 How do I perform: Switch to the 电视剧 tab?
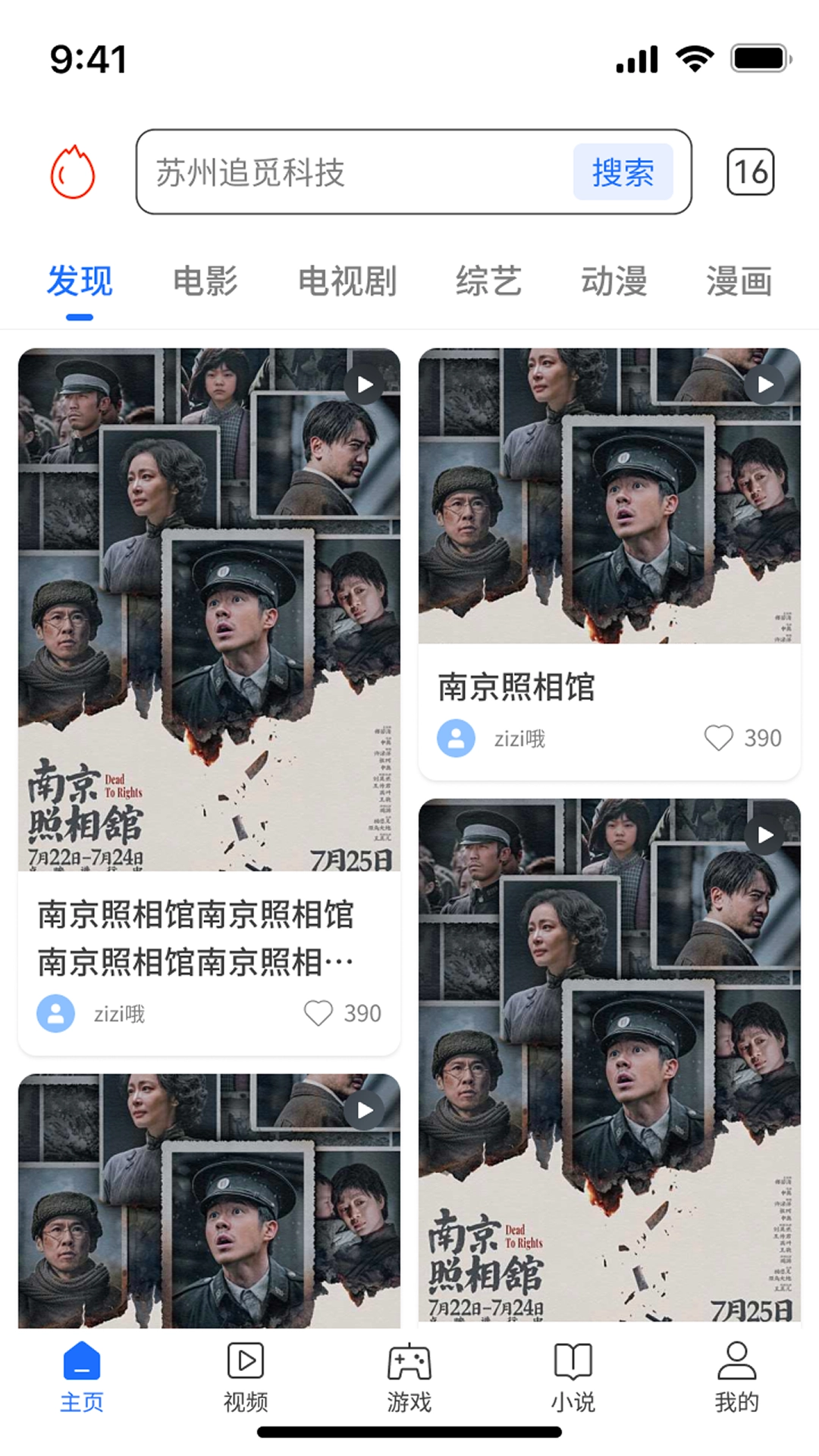(x=347, y=281)
